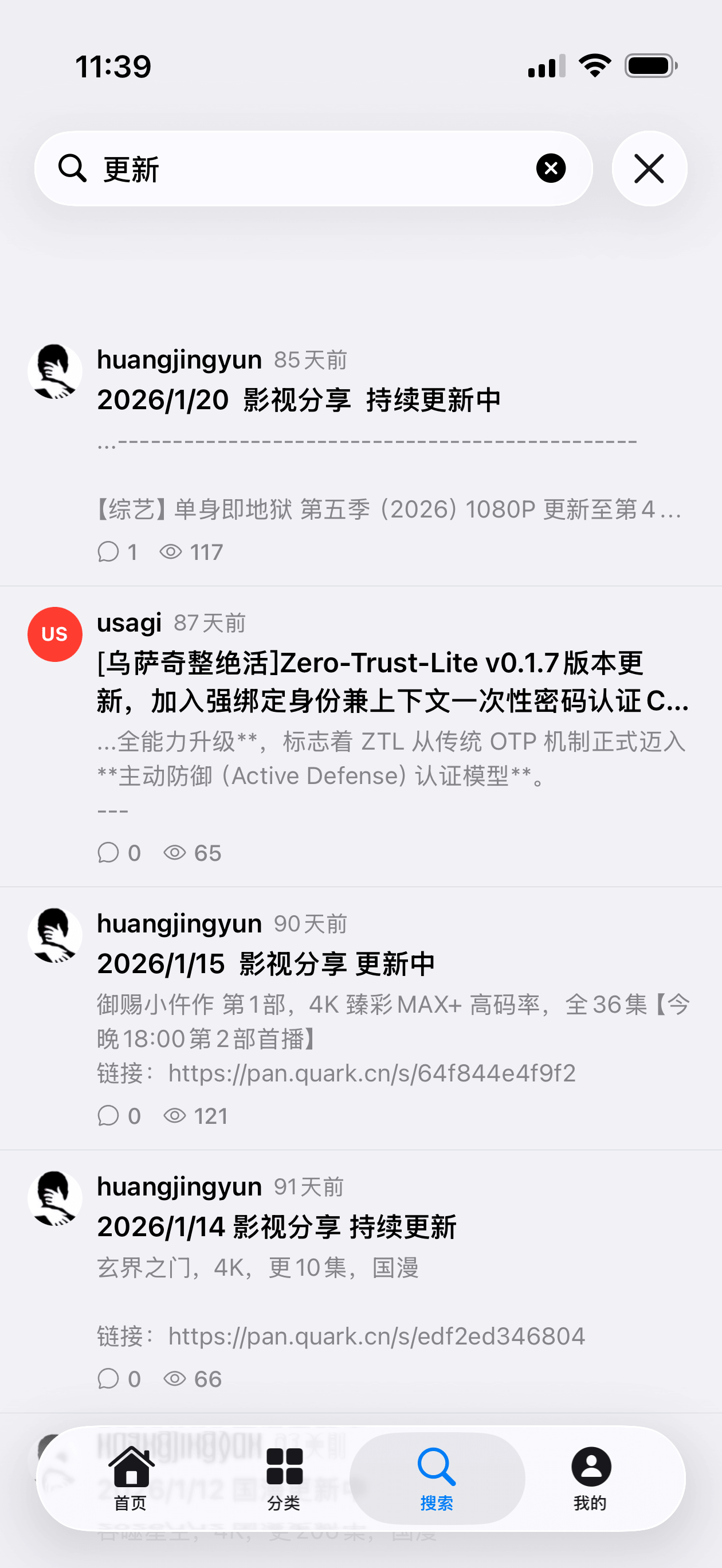This screenshot has width=722, height=1568.
Task: Tap the search magnifier icon in search bar
Action: pyautogui.click(x=72, y=168)
